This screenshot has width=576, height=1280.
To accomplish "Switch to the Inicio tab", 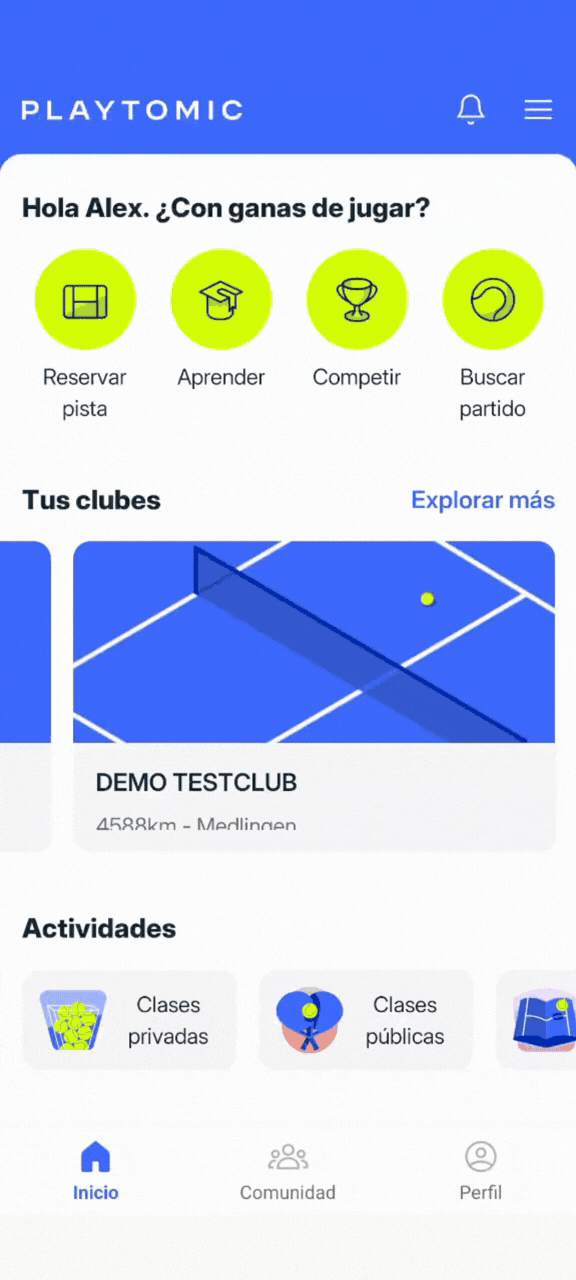I will click(96, 1172).
